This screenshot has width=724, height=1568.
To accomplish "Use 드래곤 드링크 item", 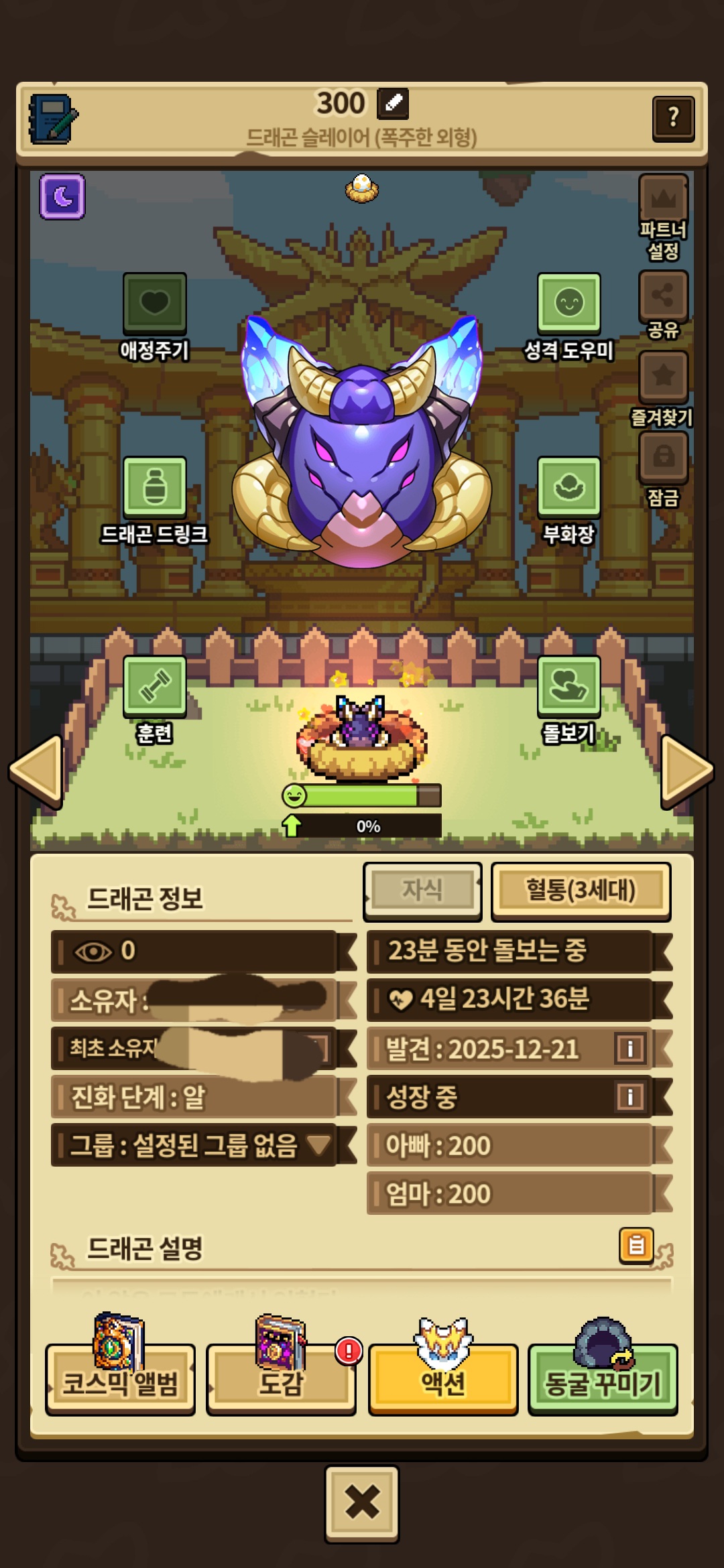I will point(154,487).
